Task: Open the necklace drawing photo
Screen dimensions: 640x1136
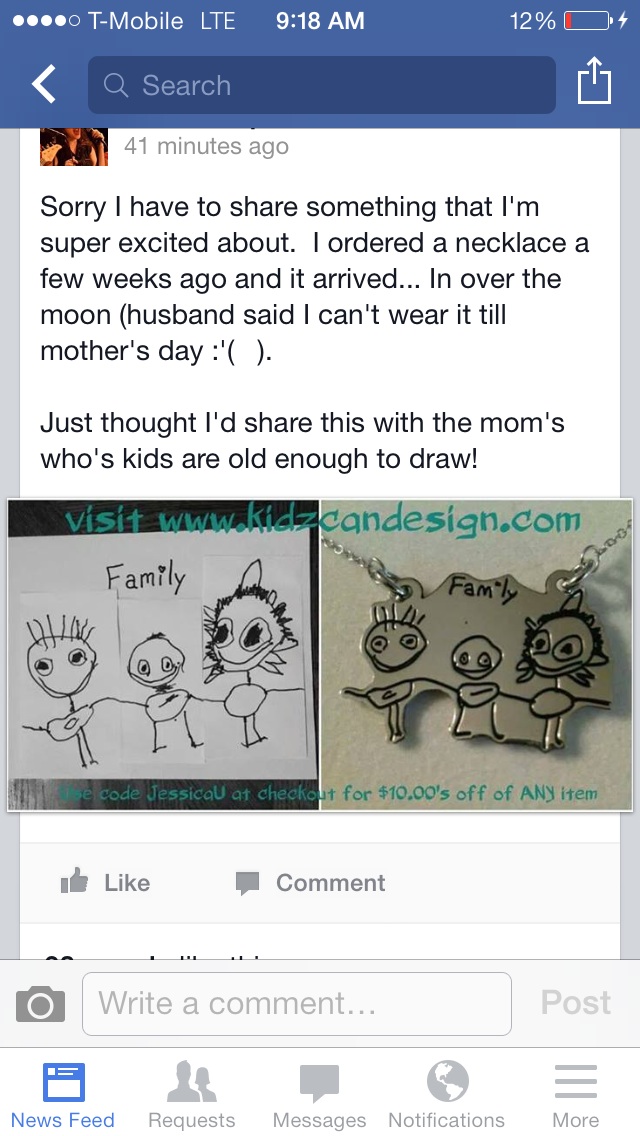Action: [320, 654]
